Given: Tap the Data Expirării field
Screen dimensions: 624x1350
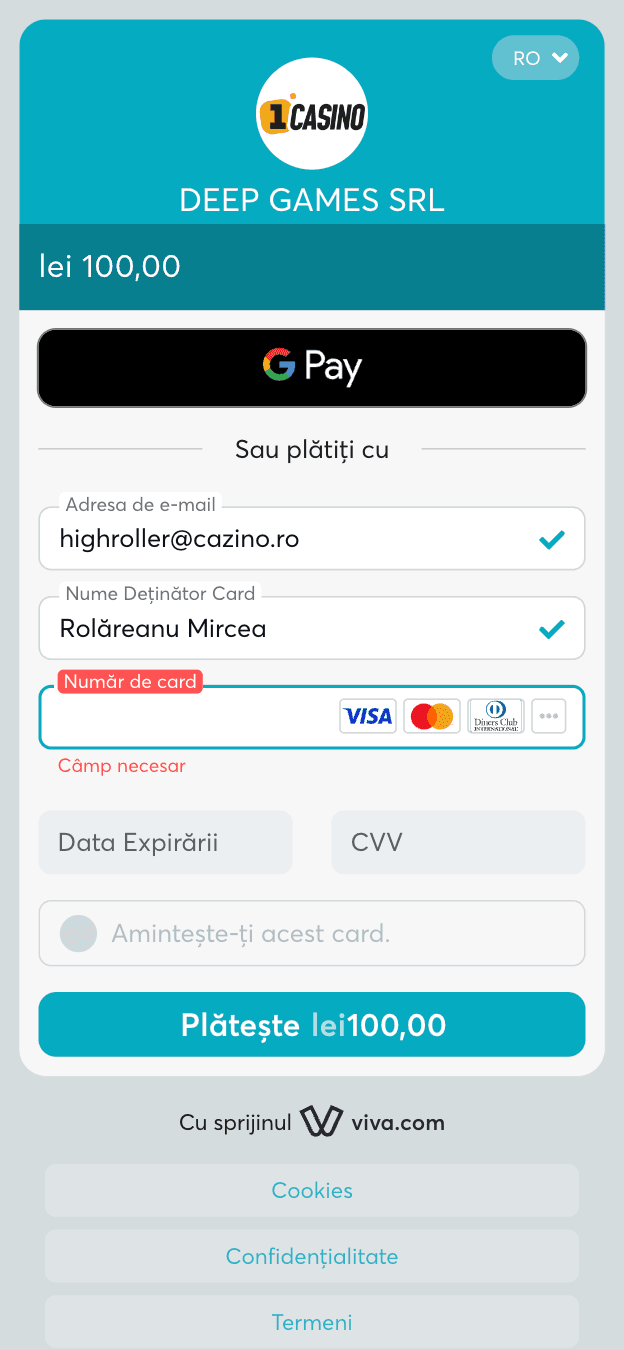Looking at the screenshot, I should tap(165, 842).
